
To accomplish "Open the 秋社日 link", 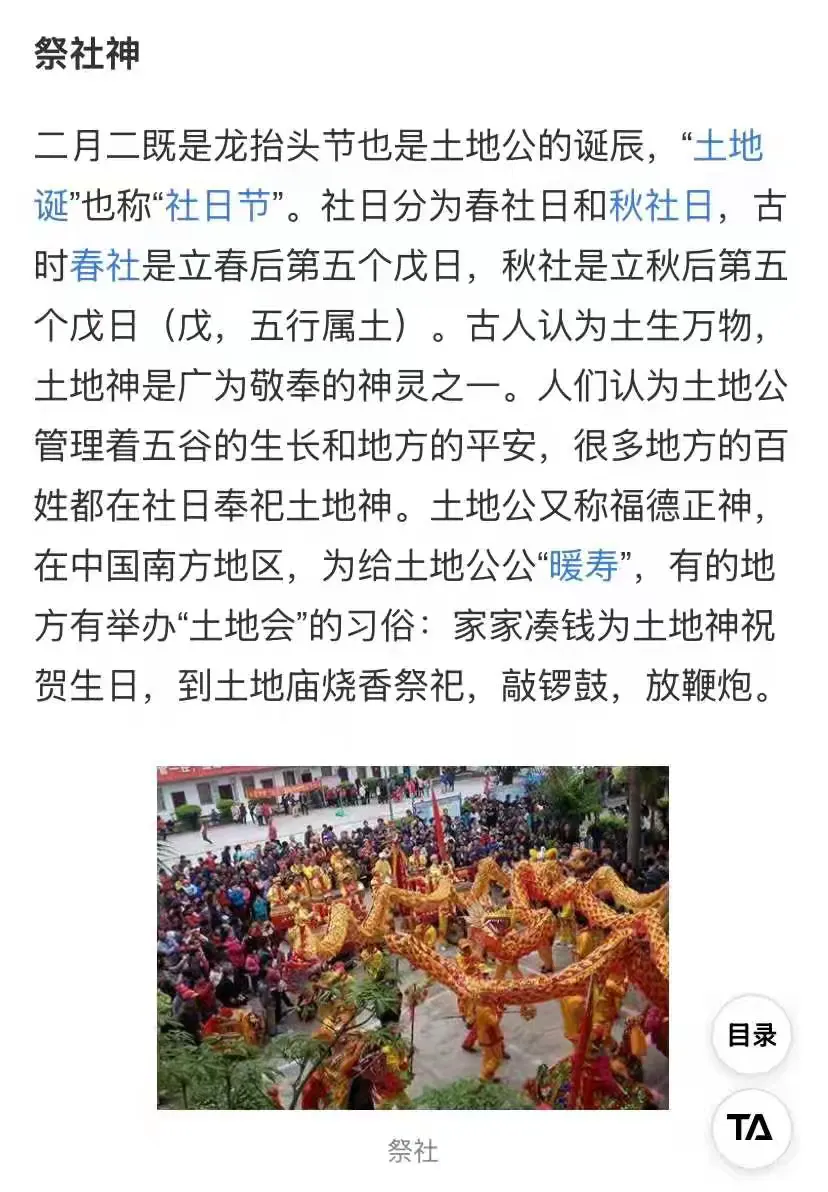I will [x=661, y=206].
